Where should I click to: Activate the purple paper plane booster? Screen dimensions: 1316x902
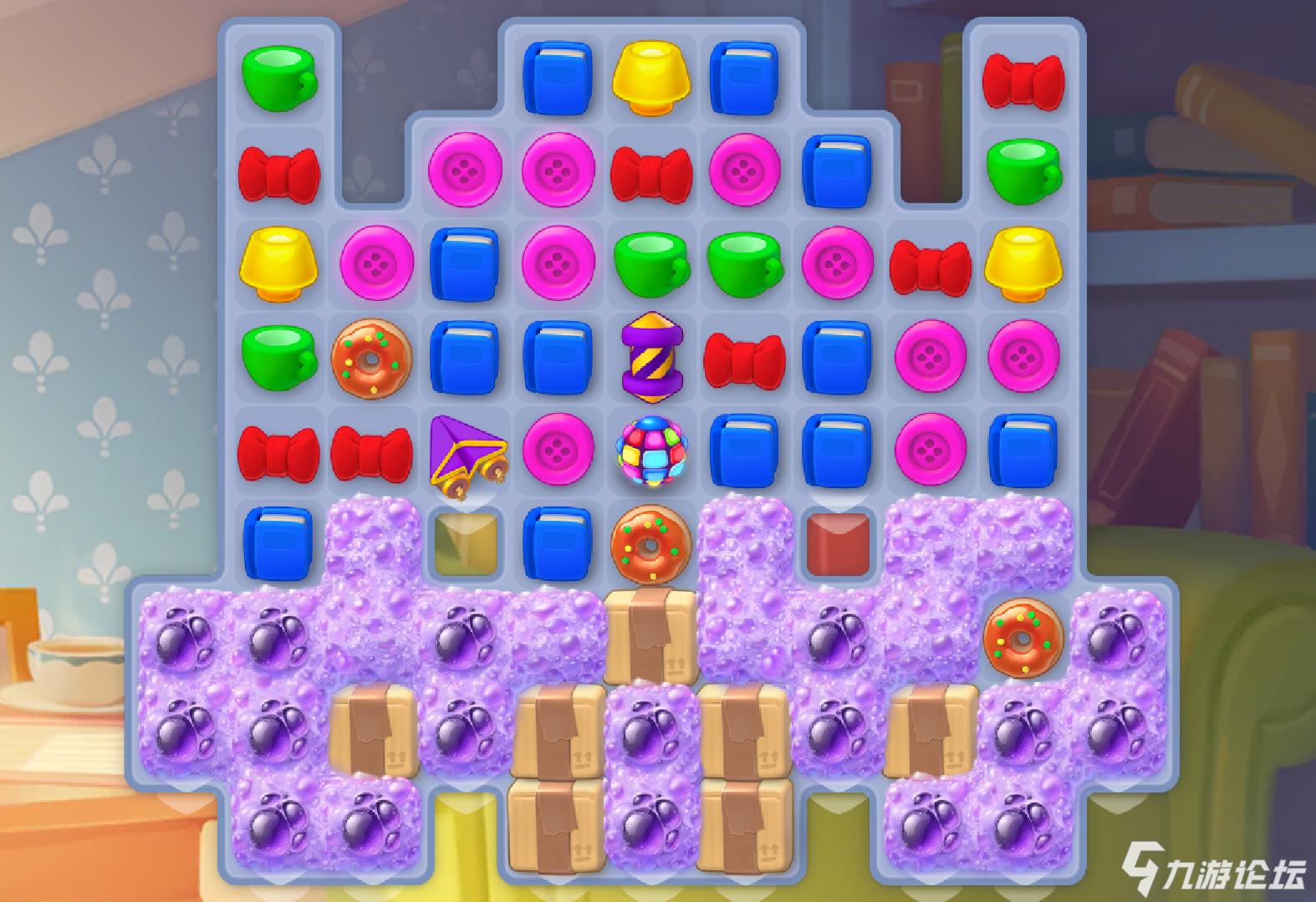[464, 453]
